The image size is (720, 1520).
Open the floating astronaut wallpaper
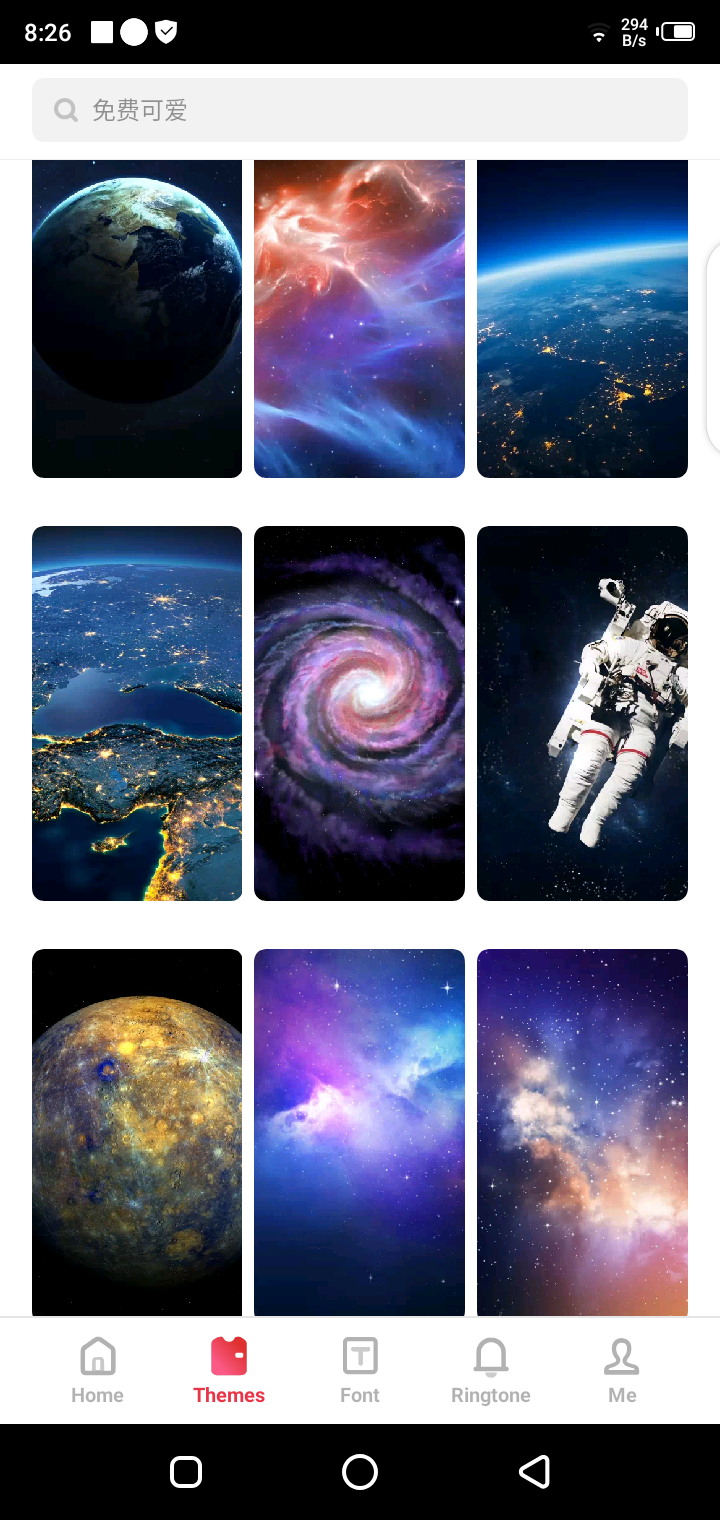pos(582,713)
